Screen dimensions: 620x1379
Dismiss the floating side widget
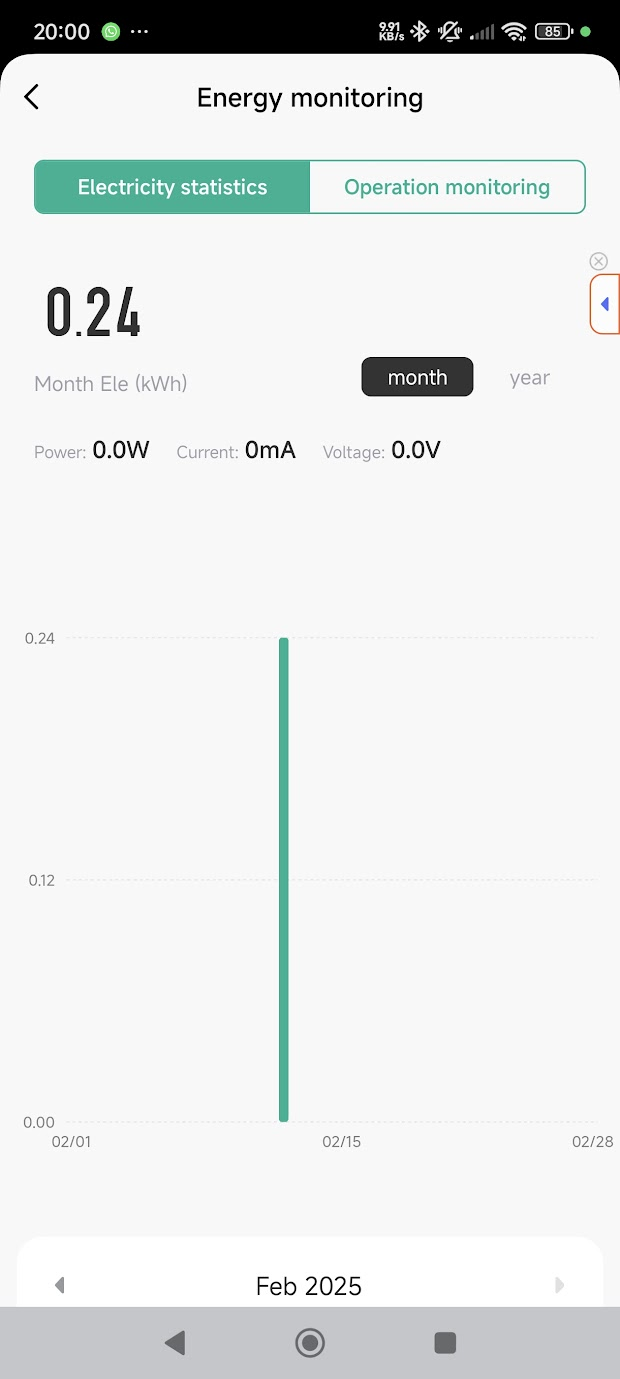[599, 261]
